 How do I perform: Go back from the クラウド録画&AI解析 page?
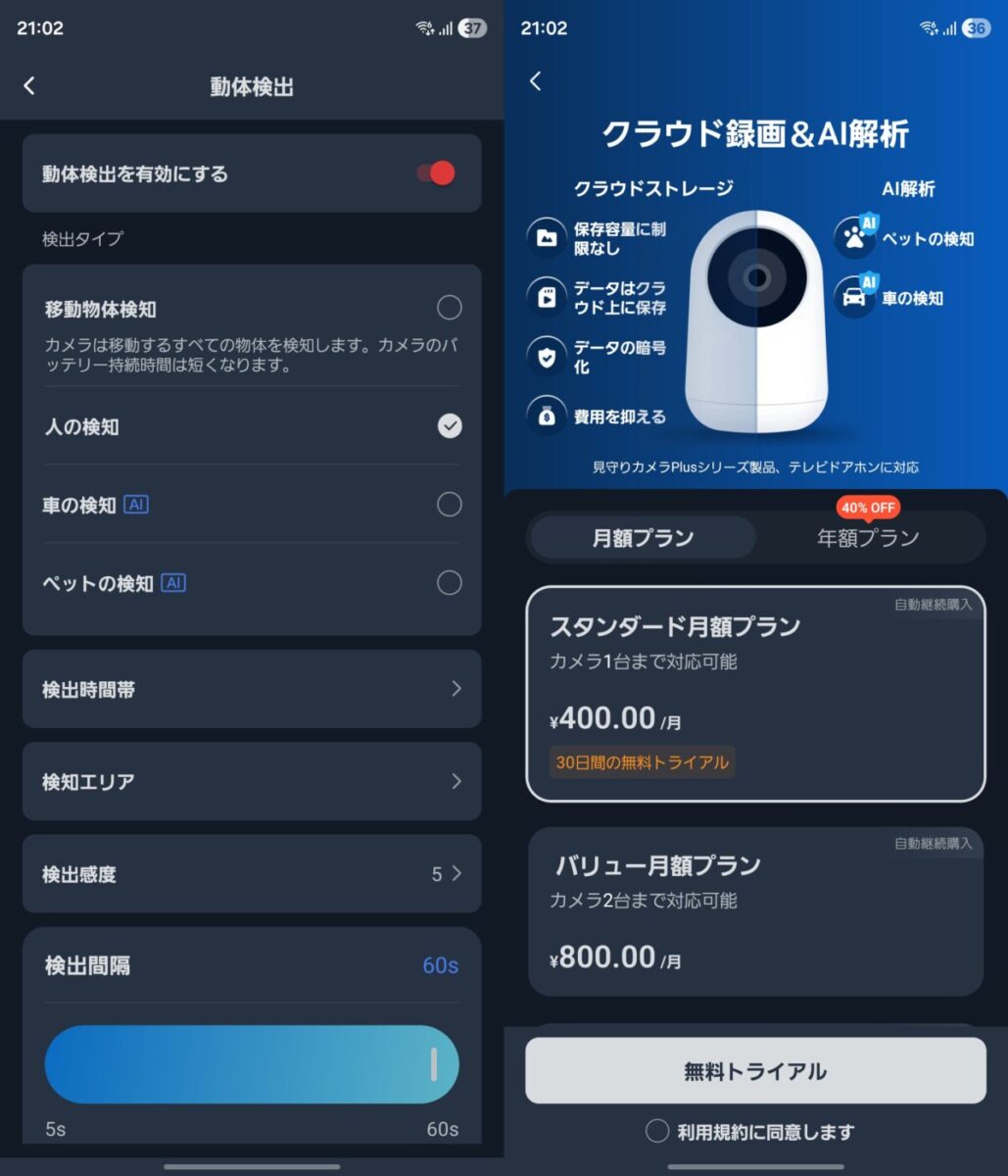[x=535, y=81]
